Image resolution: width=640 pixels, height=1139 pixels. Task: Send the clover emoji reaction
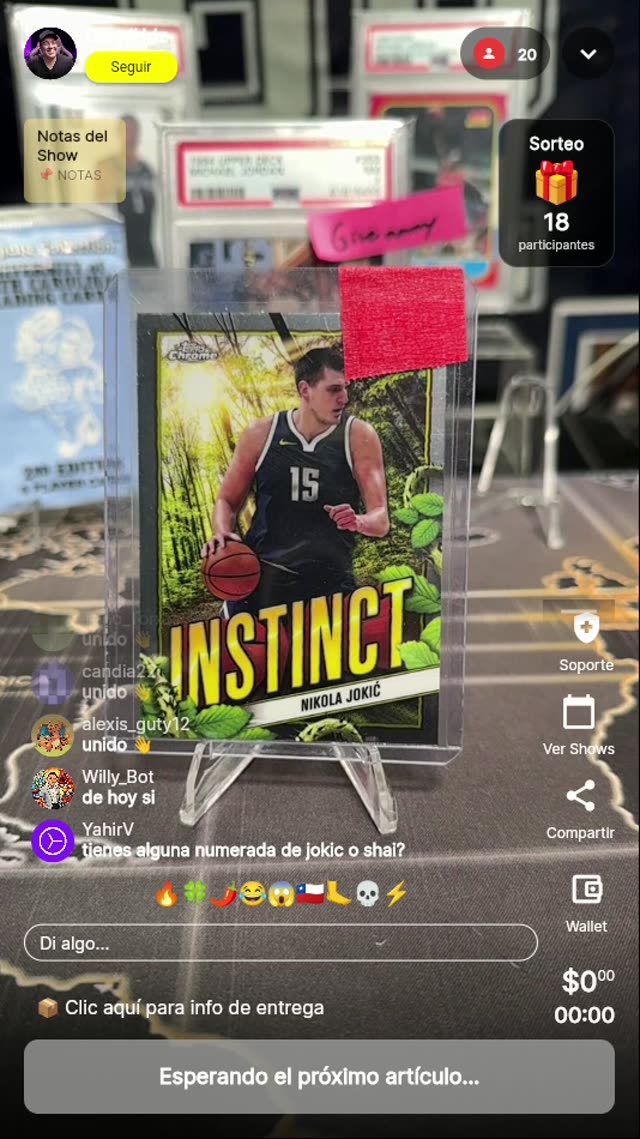[x=195, y=894]
